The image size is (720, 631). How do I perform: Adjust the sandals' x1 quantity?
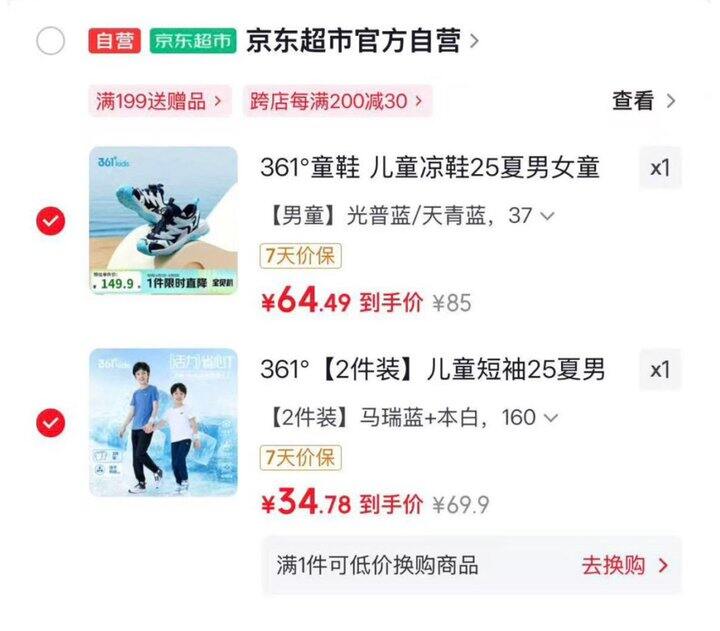pos(660,168)
